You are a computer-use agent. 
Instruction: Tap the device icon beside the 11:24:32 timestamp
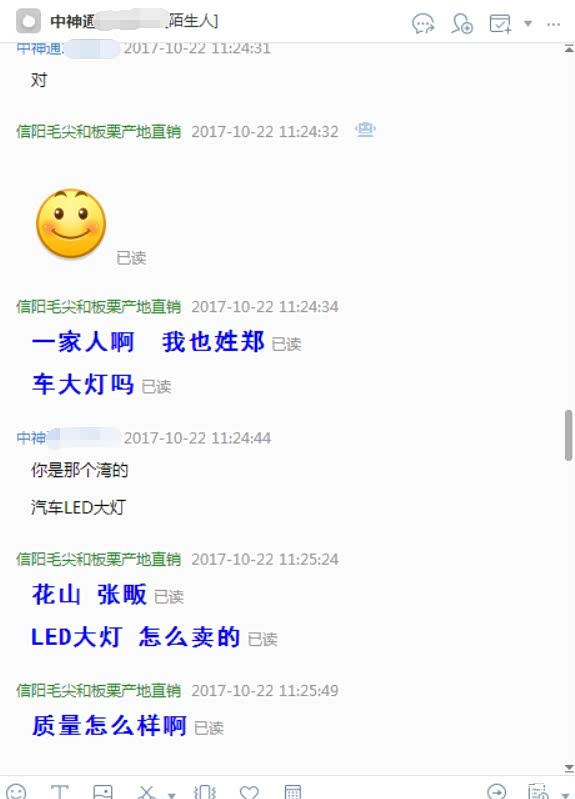365,130
